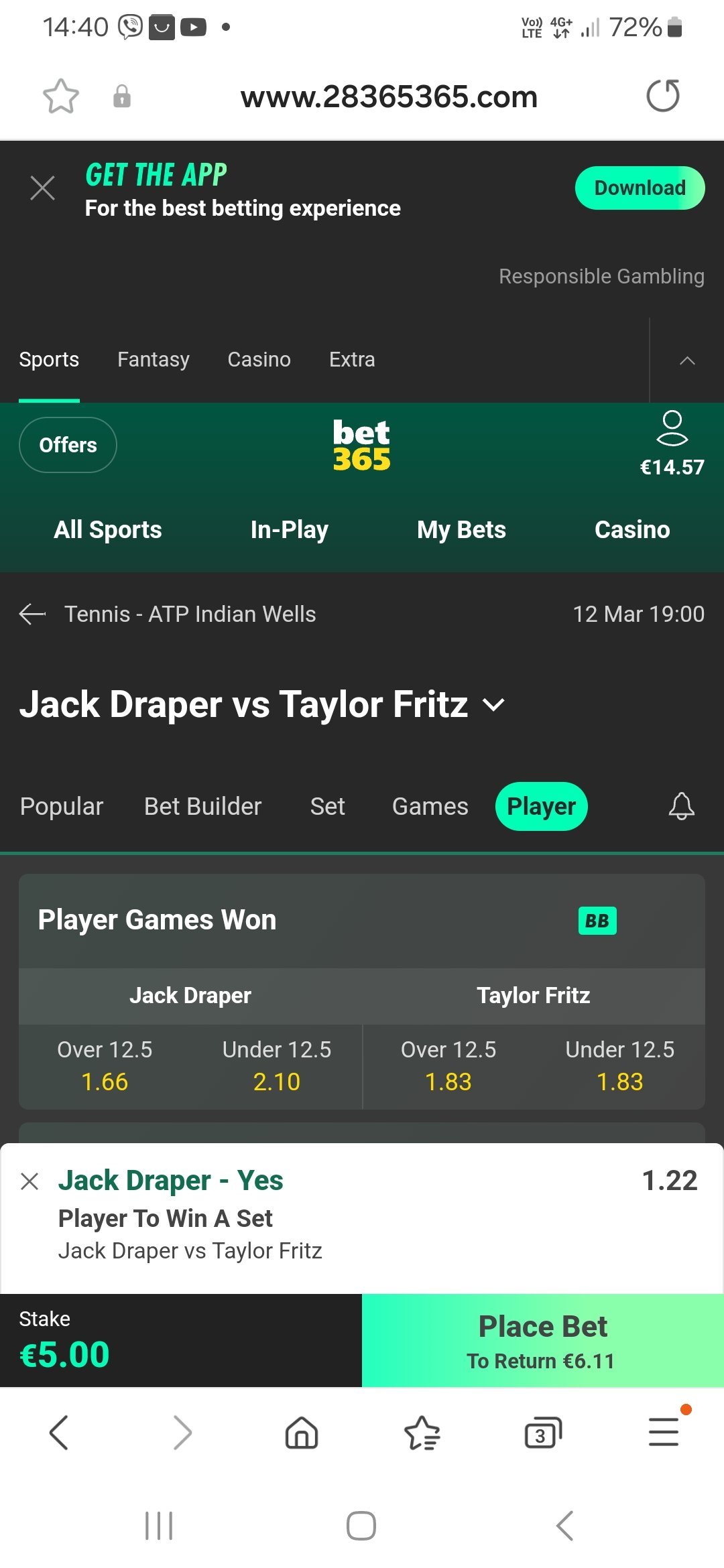The width and height of the screenshot is (724, 1568).
Task: Bookmark this page with the star icon
Action: (x=61, y=96)
